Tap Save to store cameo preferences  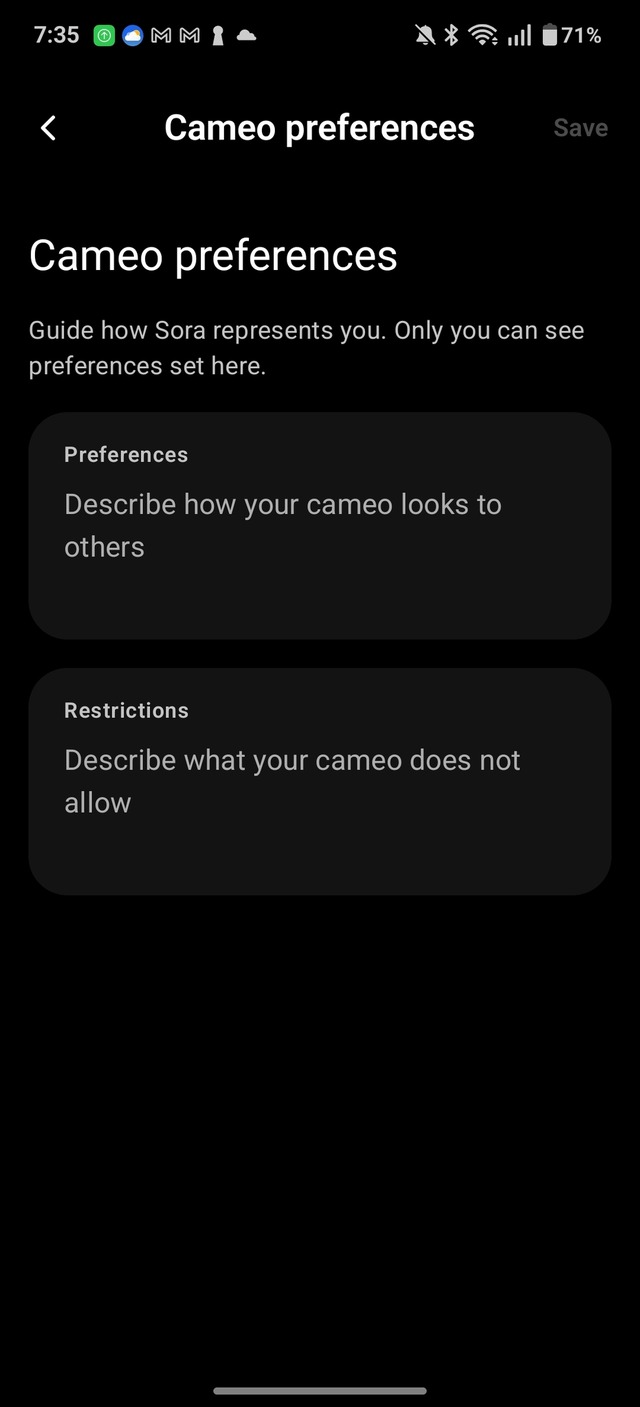pos(580,128)
